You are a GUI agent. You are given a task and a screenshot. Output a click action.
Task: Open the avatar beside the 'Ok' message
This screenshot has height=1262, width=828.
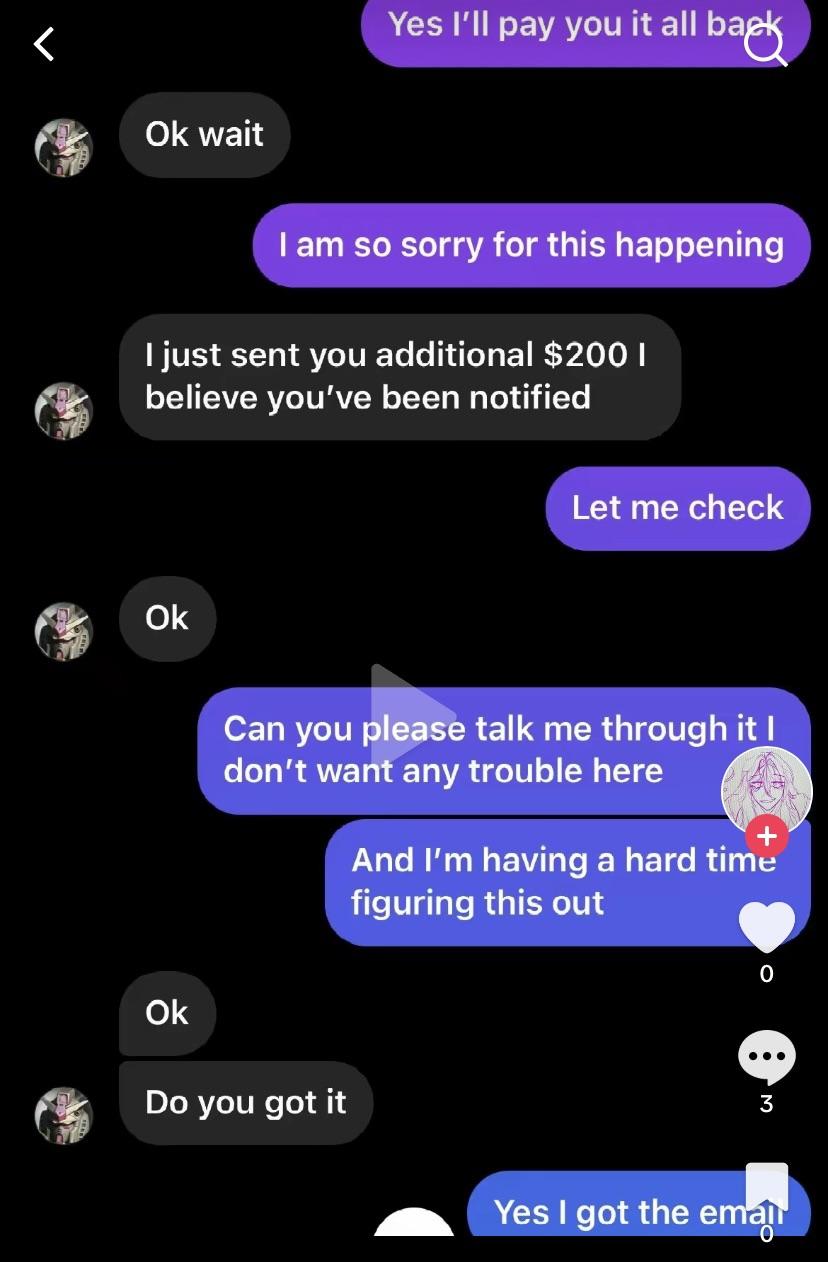click(63, 632)
